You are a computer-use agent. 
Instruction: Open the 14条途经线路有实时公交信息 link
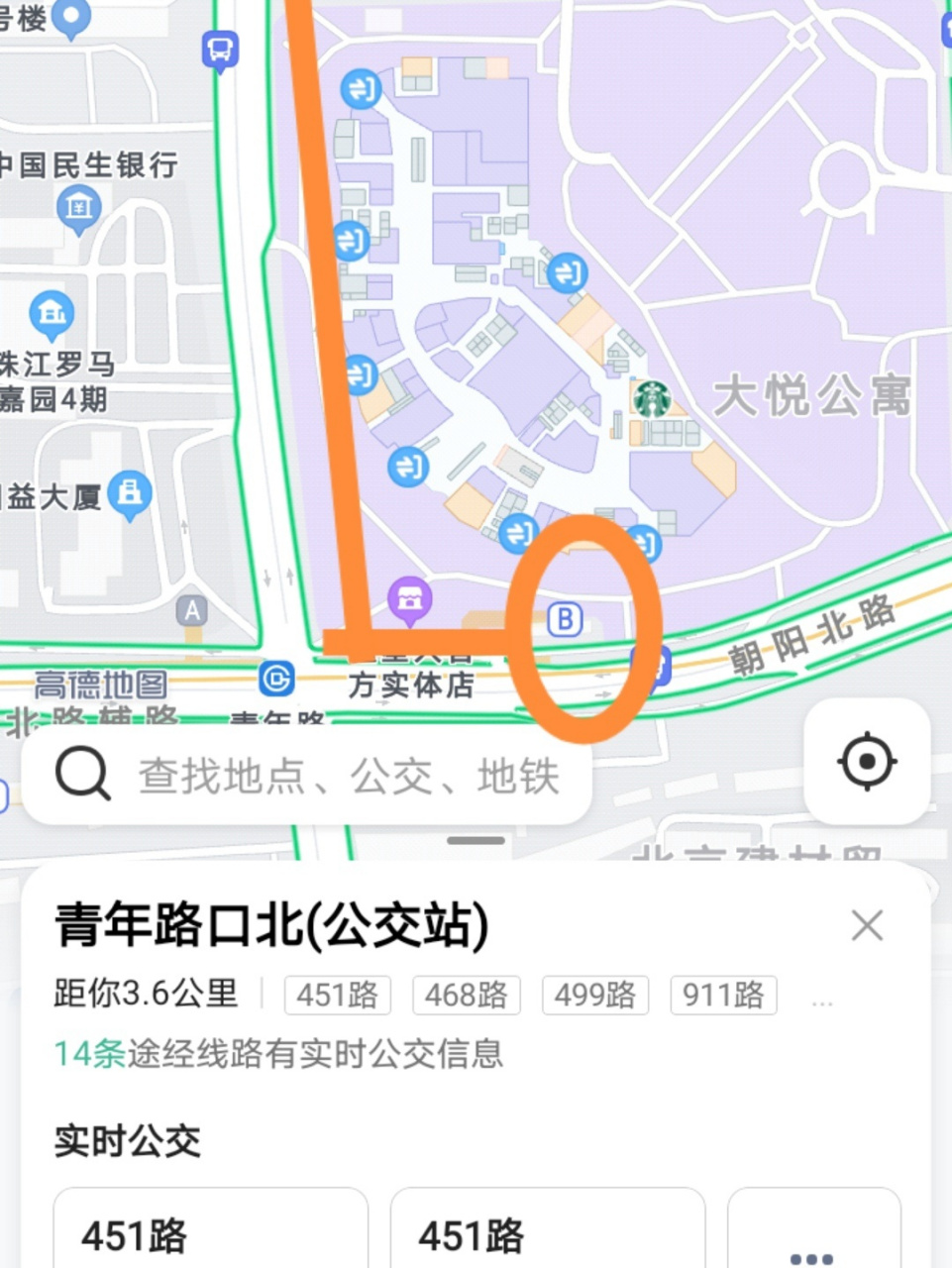(278, 1055)
